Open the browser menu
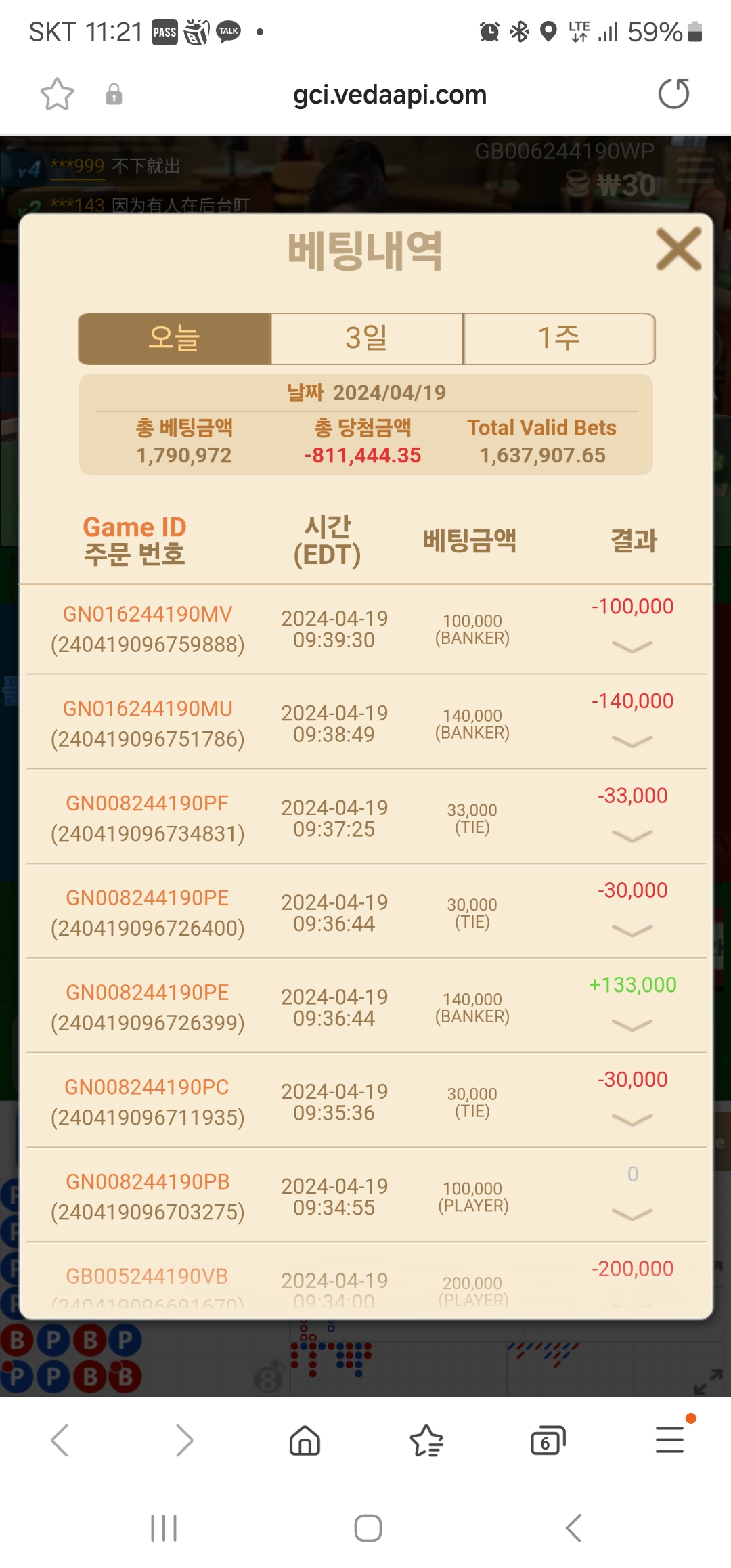 [669, 1440]
